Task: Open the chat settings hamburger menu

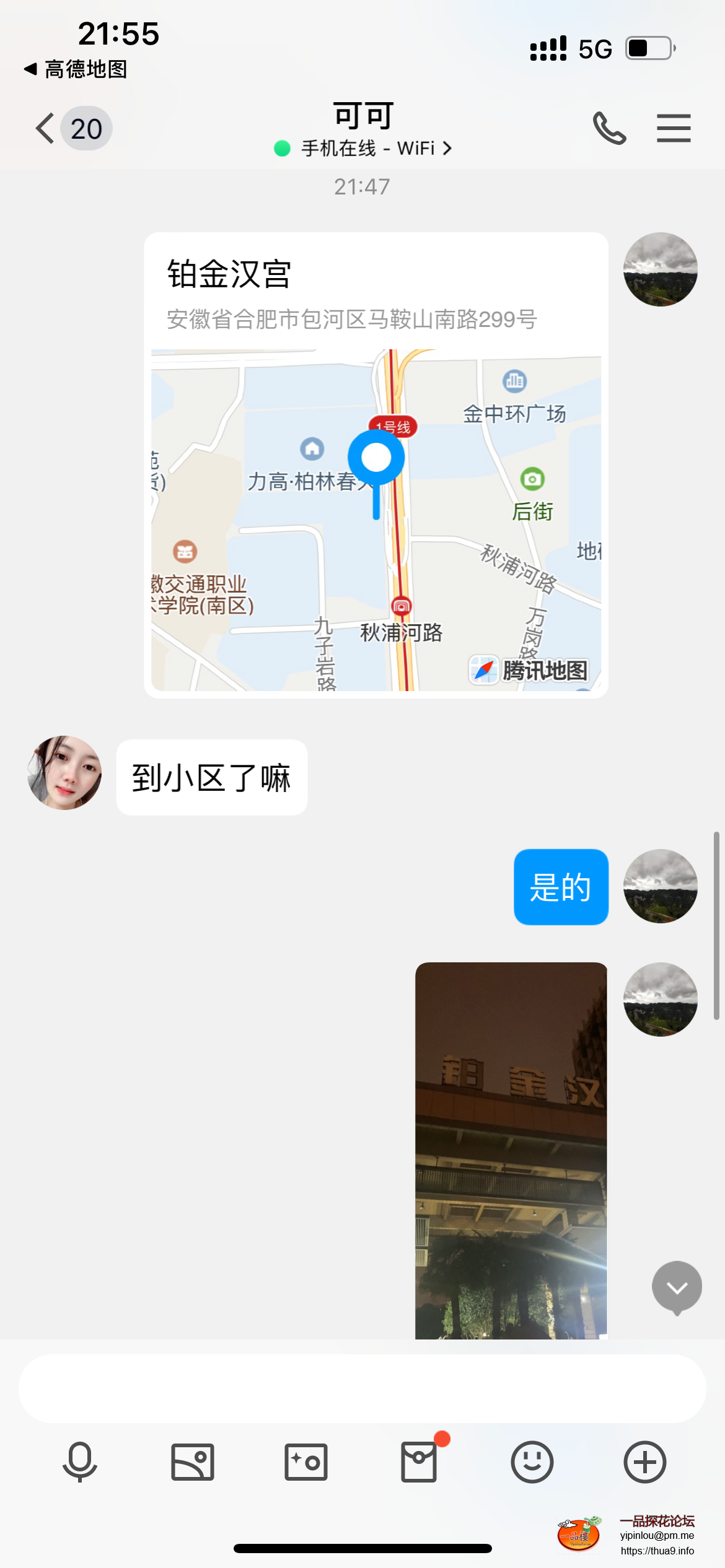Action: click(x=674, y=128)
